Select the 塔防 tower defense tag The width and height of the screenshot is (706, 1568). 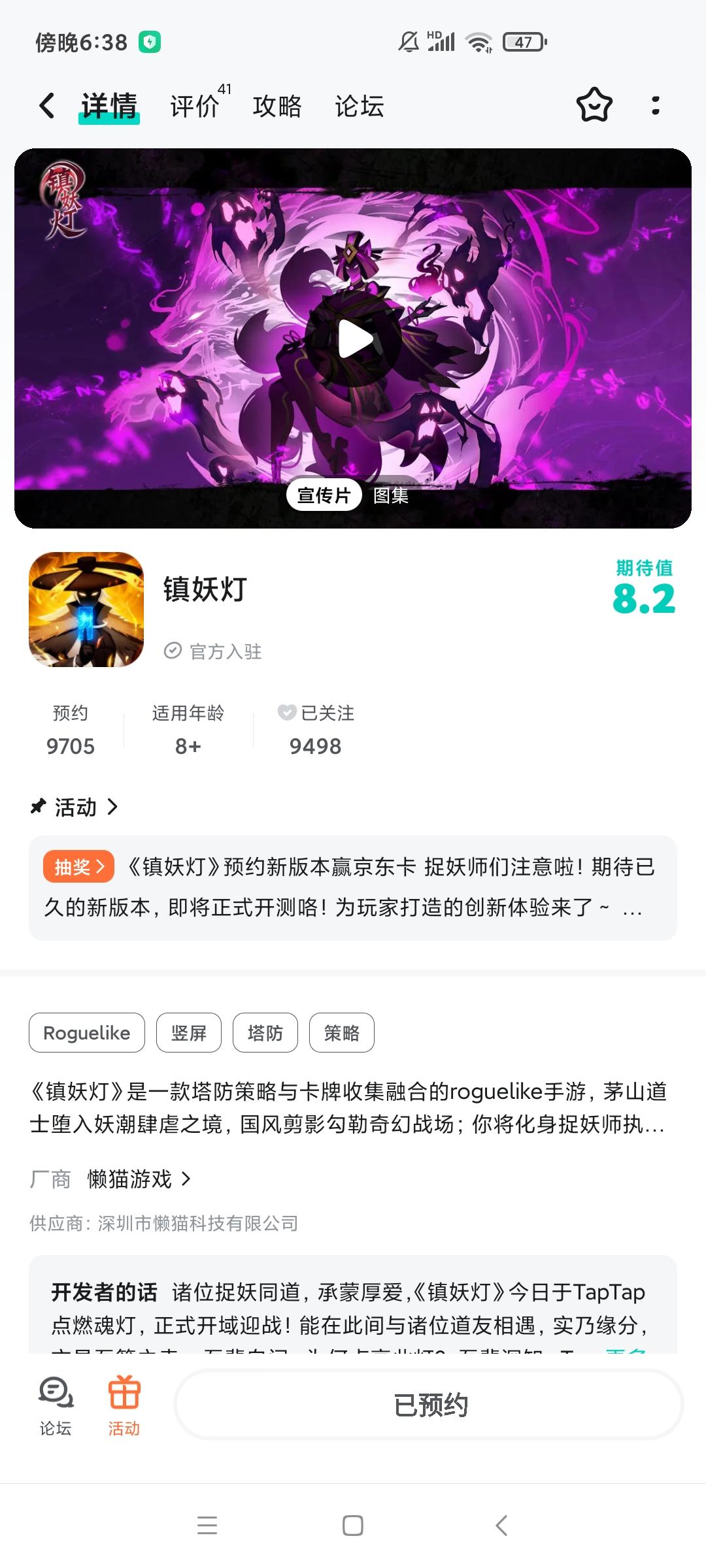(265, 1033)
